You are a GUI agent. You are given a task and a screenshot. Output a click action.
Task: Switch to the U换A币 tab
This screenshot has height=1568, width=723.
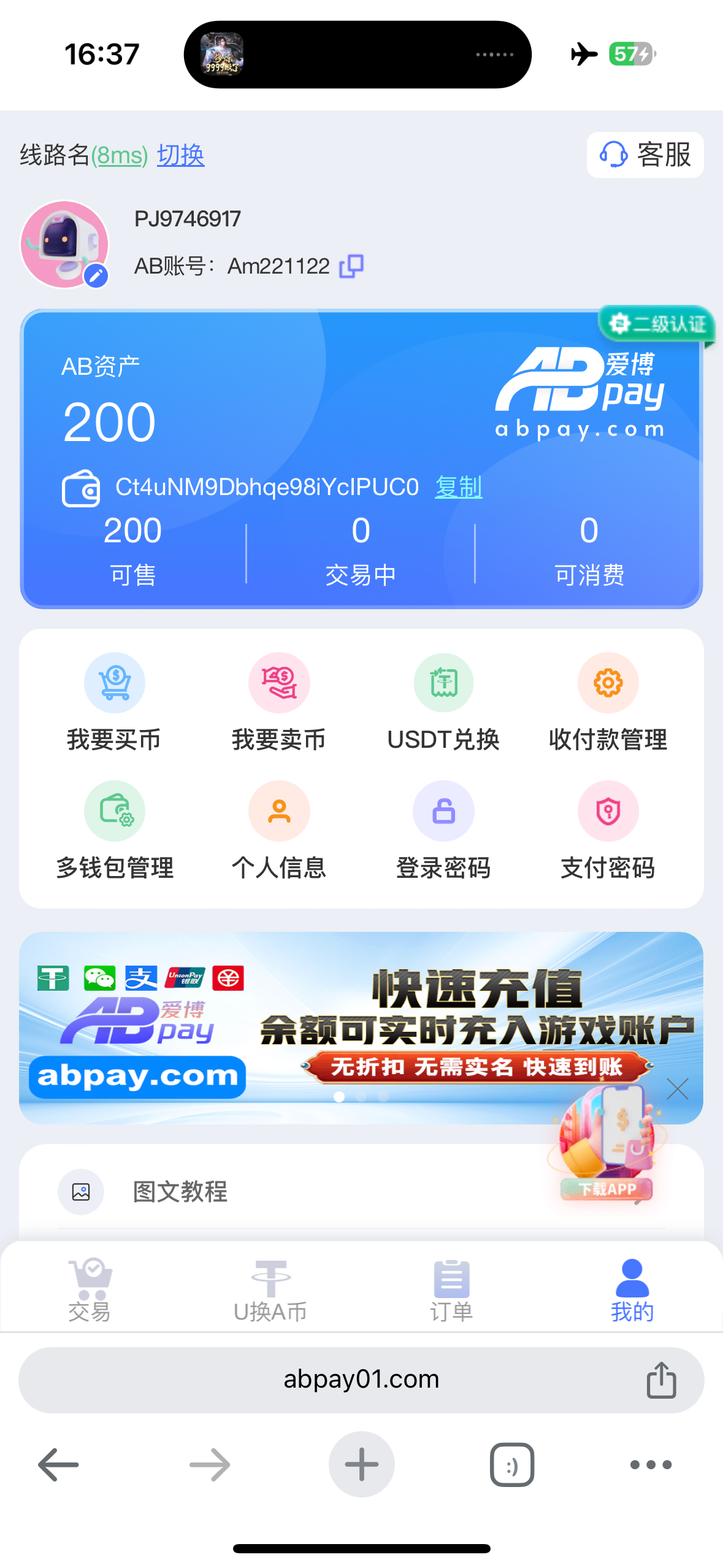pos(270,1289)
